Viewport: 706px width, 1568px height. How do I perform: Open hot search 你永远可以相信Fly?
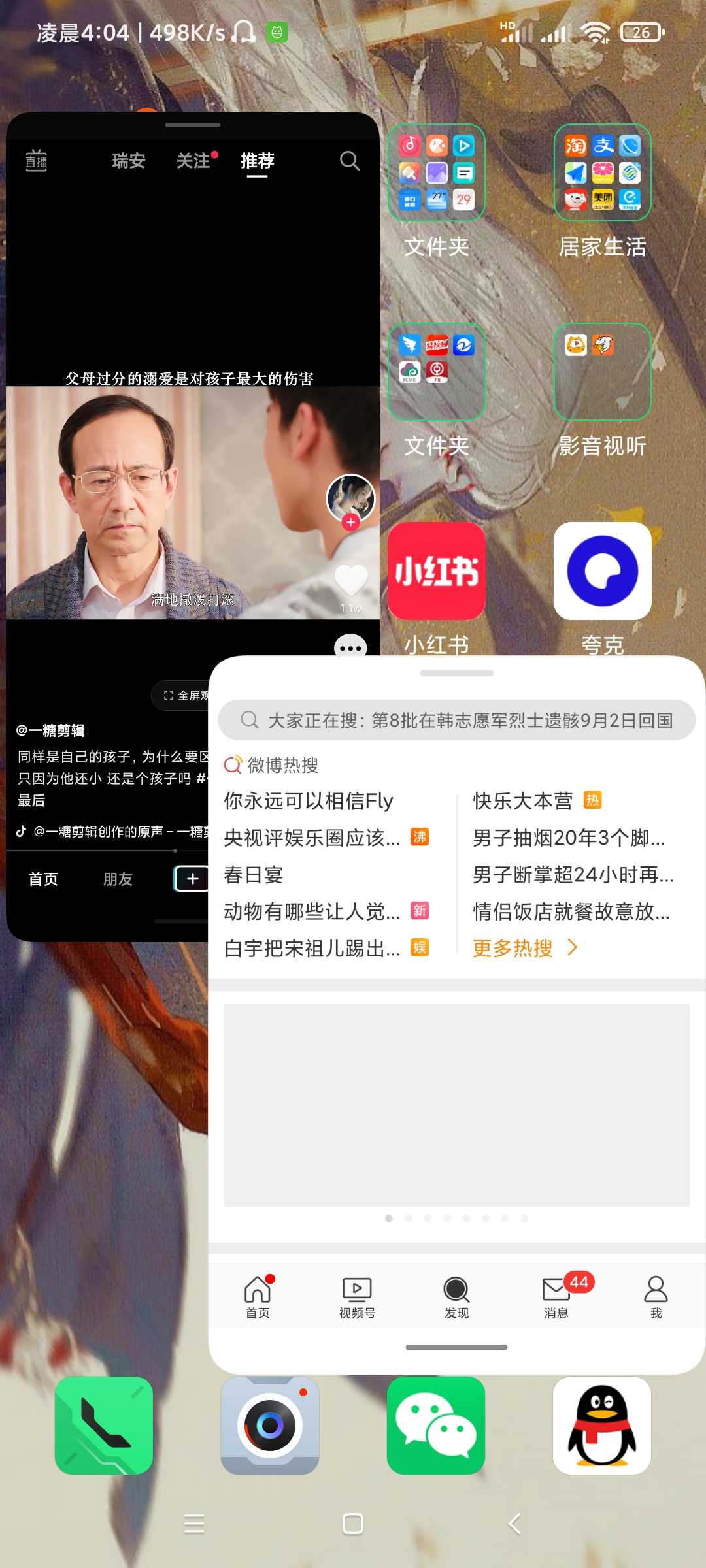point(309,801)
